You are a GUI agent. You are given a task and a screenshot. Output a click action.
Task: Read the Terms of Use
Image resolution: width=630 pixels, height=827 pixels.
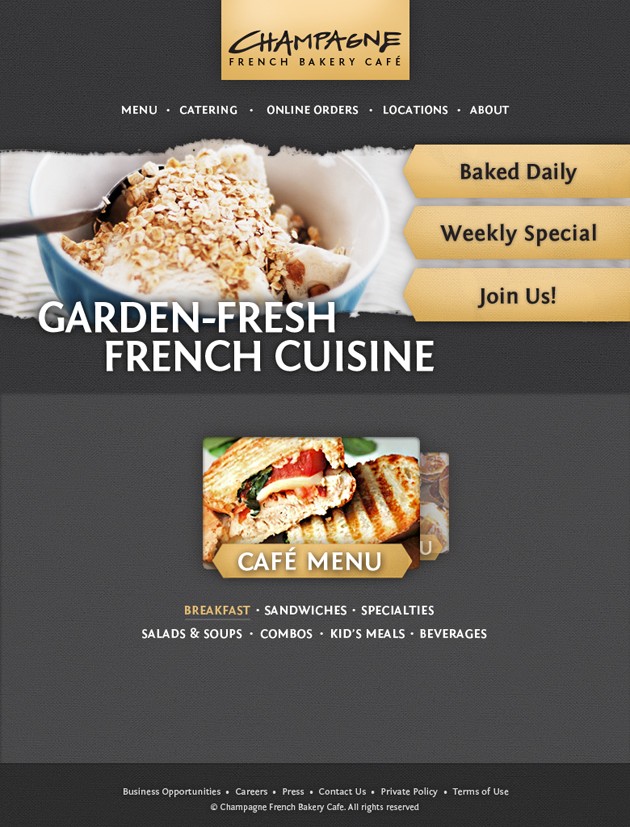click(480, 791)
